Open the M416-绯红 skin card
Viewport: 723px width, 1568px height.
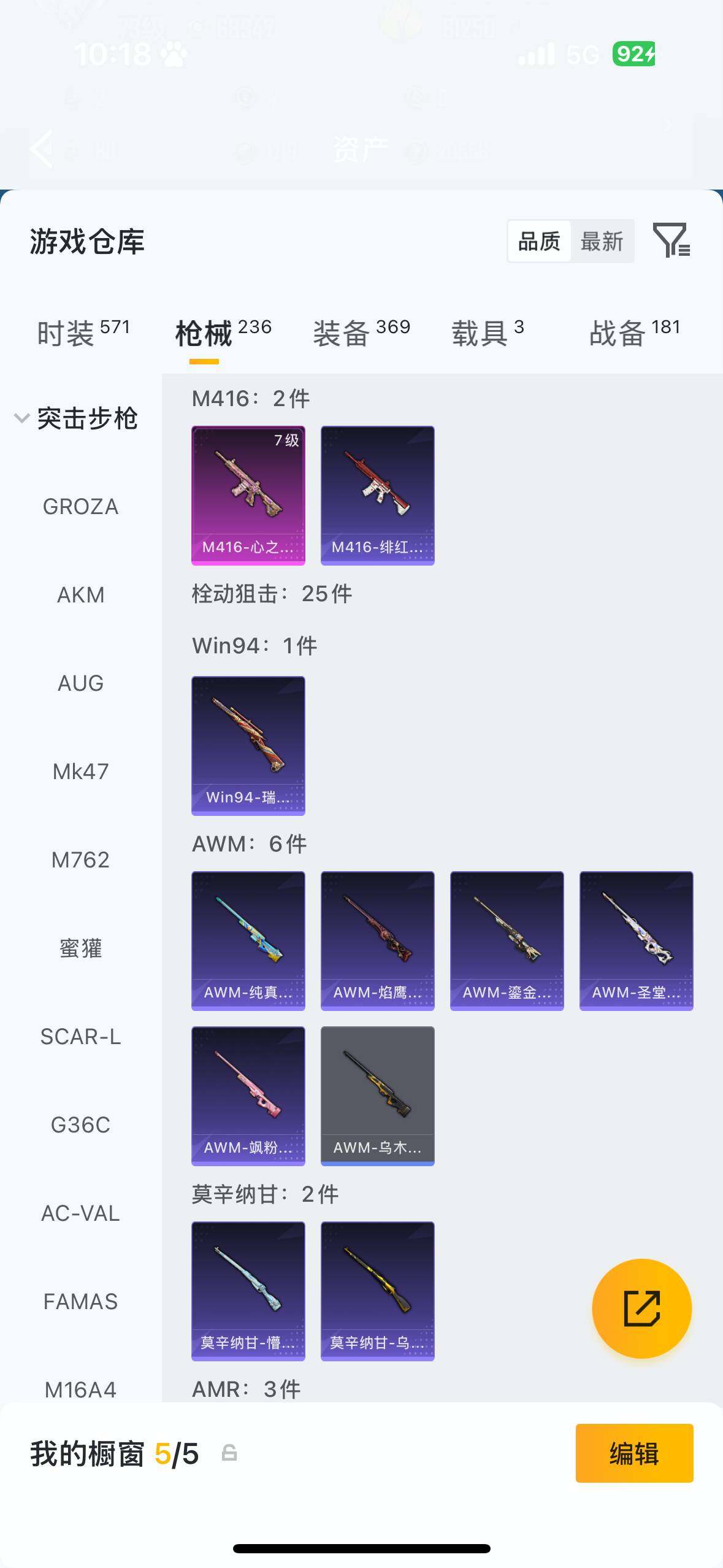click(x=377, y=495)
